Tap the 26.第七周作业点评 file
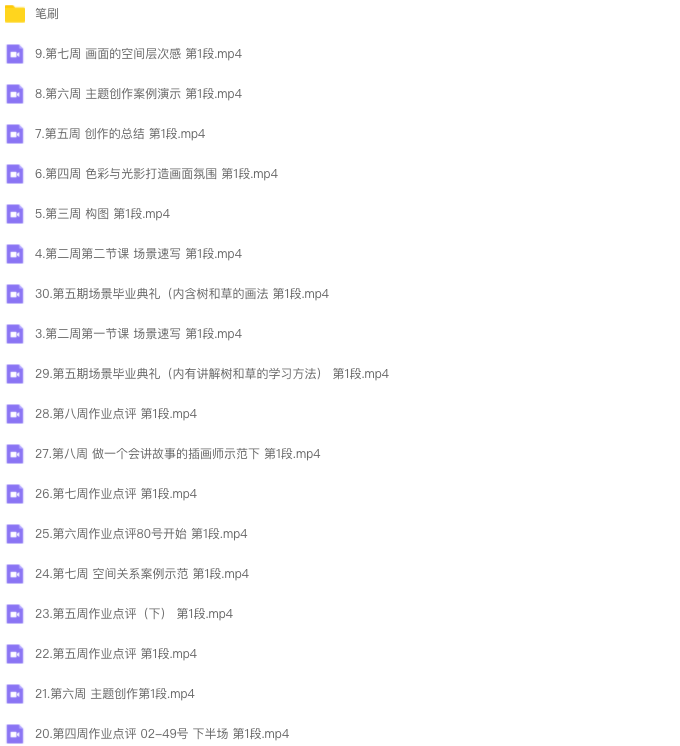680x746 pixels. click(x=116, y=494)
